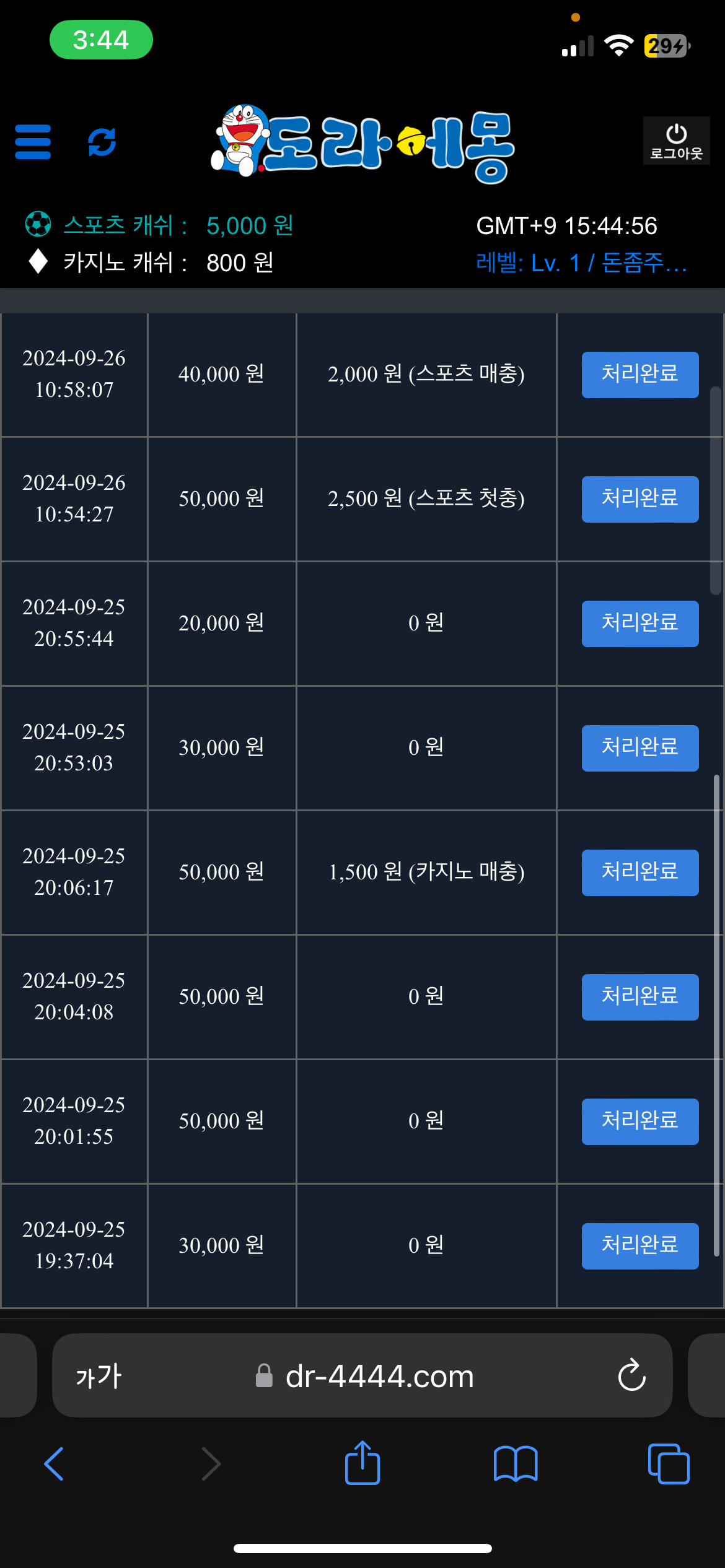Tap the 로그아웃 logout button
725x1568 pixels.
tap(676, 141)
